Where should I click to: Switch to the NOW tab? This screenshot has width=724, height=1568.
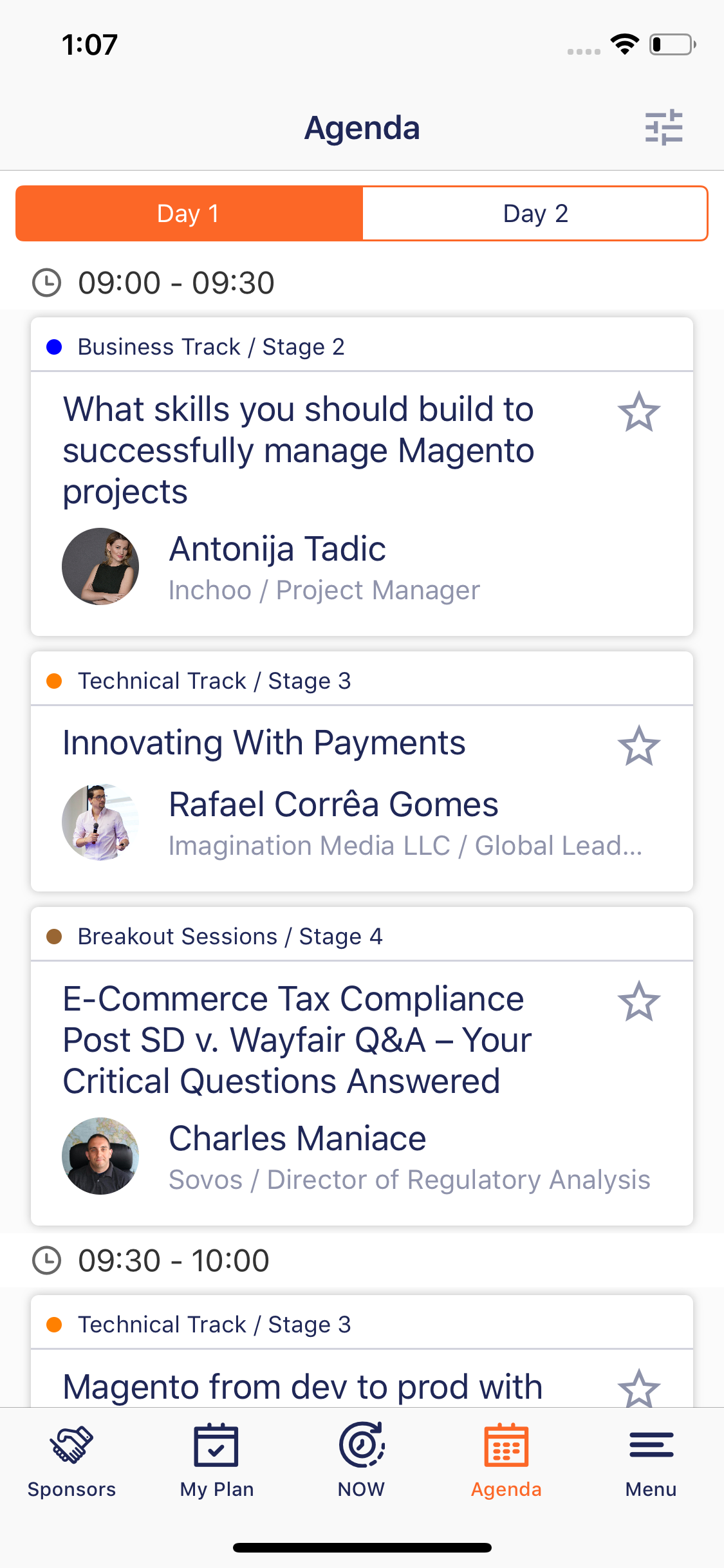(x=362, y=1461)
